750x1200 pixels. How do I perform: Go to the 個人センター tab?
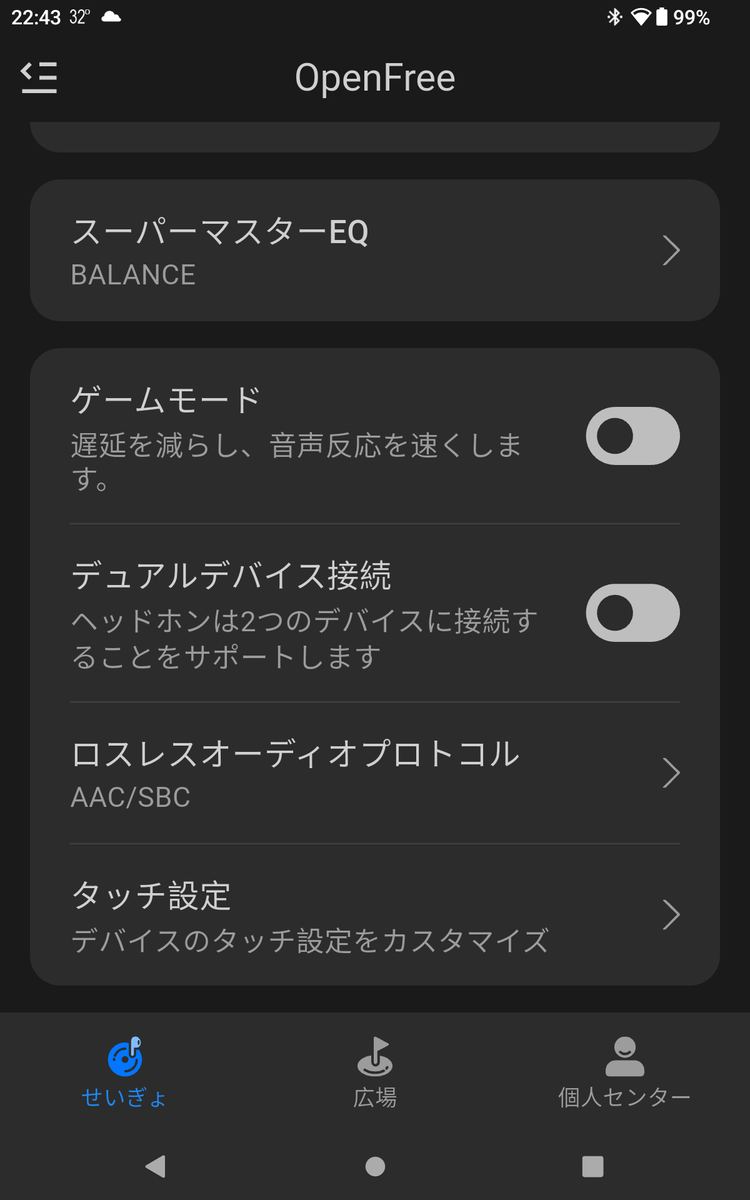coord(624,1072)
